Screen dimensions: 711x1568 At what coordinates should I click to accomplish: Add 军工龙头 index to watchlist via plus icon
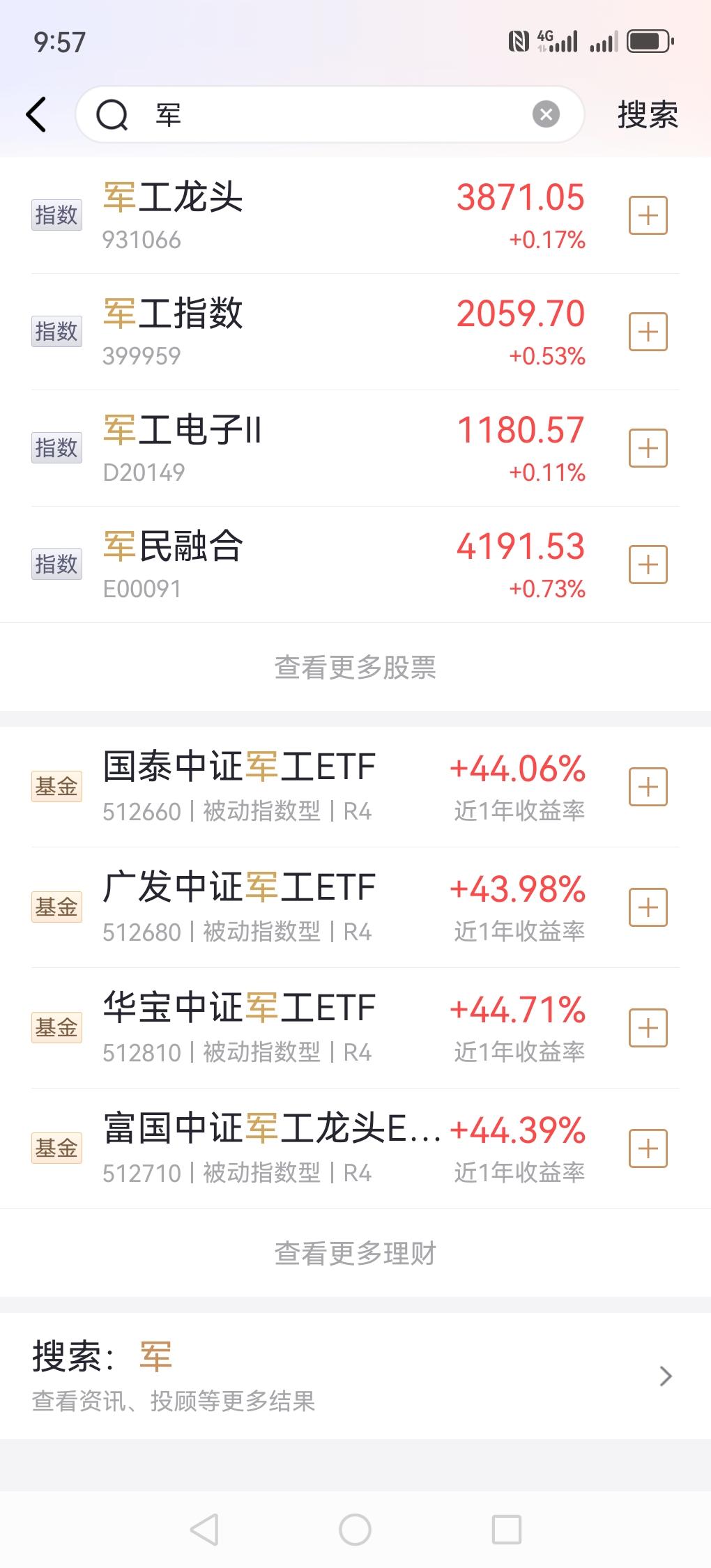pyautogui.click(x=648, y=216)
